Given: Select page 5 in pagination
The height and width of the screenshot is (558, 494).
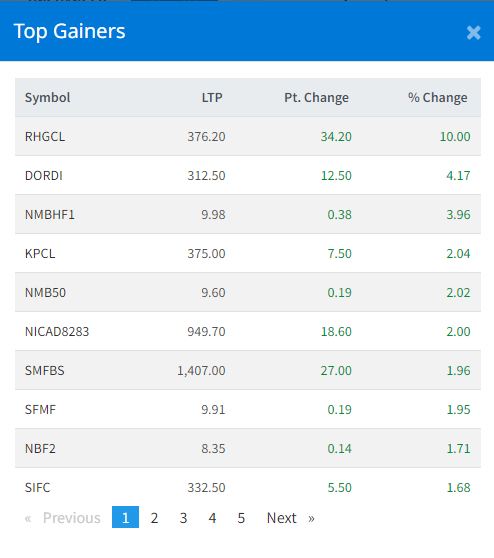Looking at the screenshot, I should pos(241,518).
